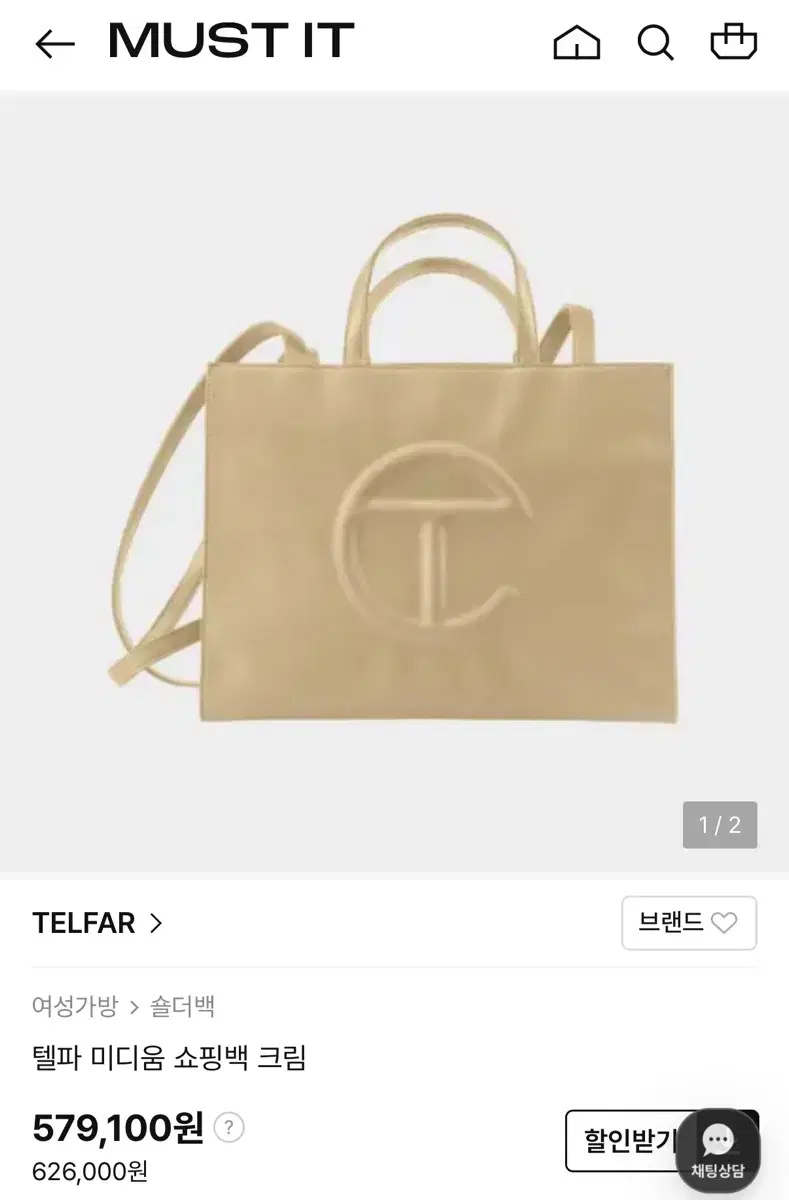Expand the TELFAR brand page via chevron

click(x=156, y=924)
